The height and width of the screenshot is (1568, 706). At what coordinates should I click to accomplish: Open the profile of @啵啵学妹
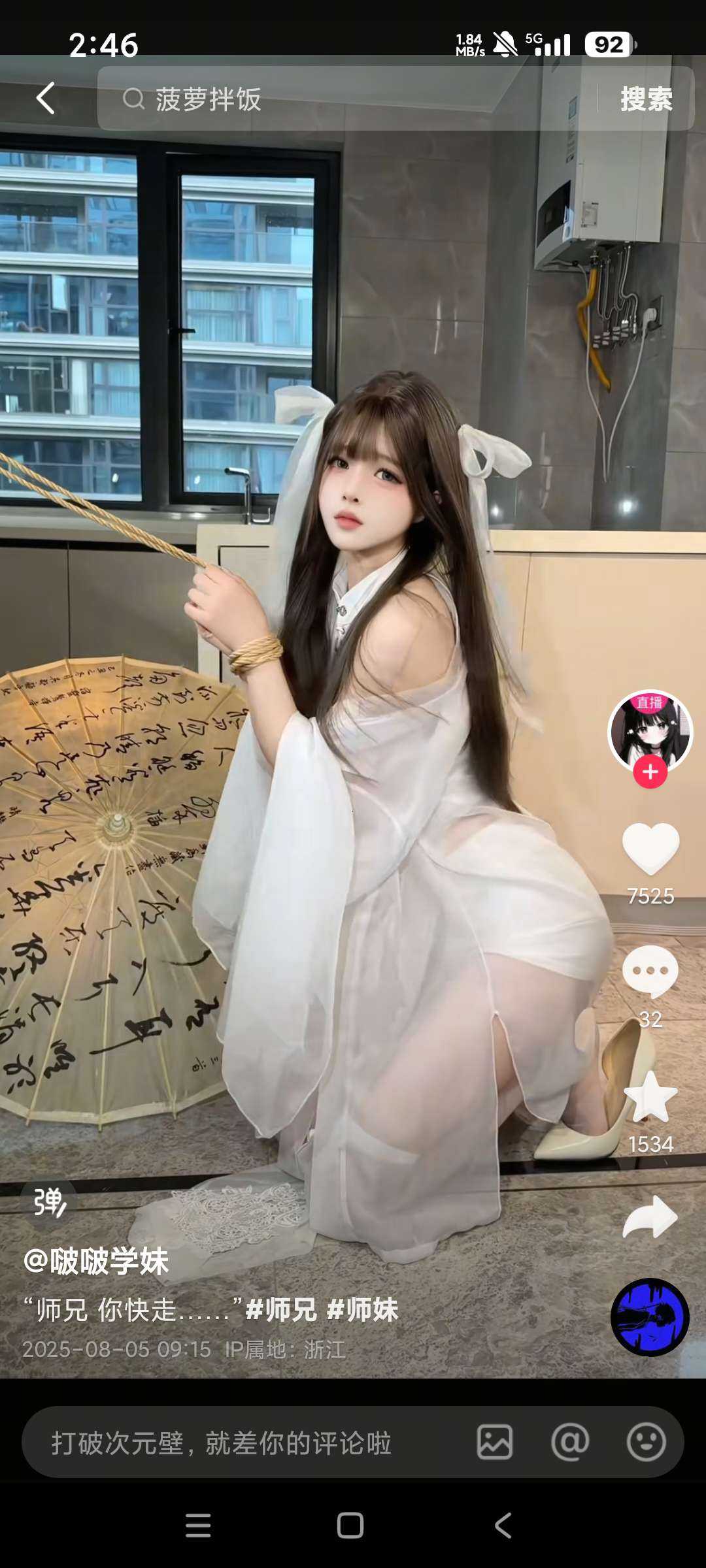[96, 1261]
